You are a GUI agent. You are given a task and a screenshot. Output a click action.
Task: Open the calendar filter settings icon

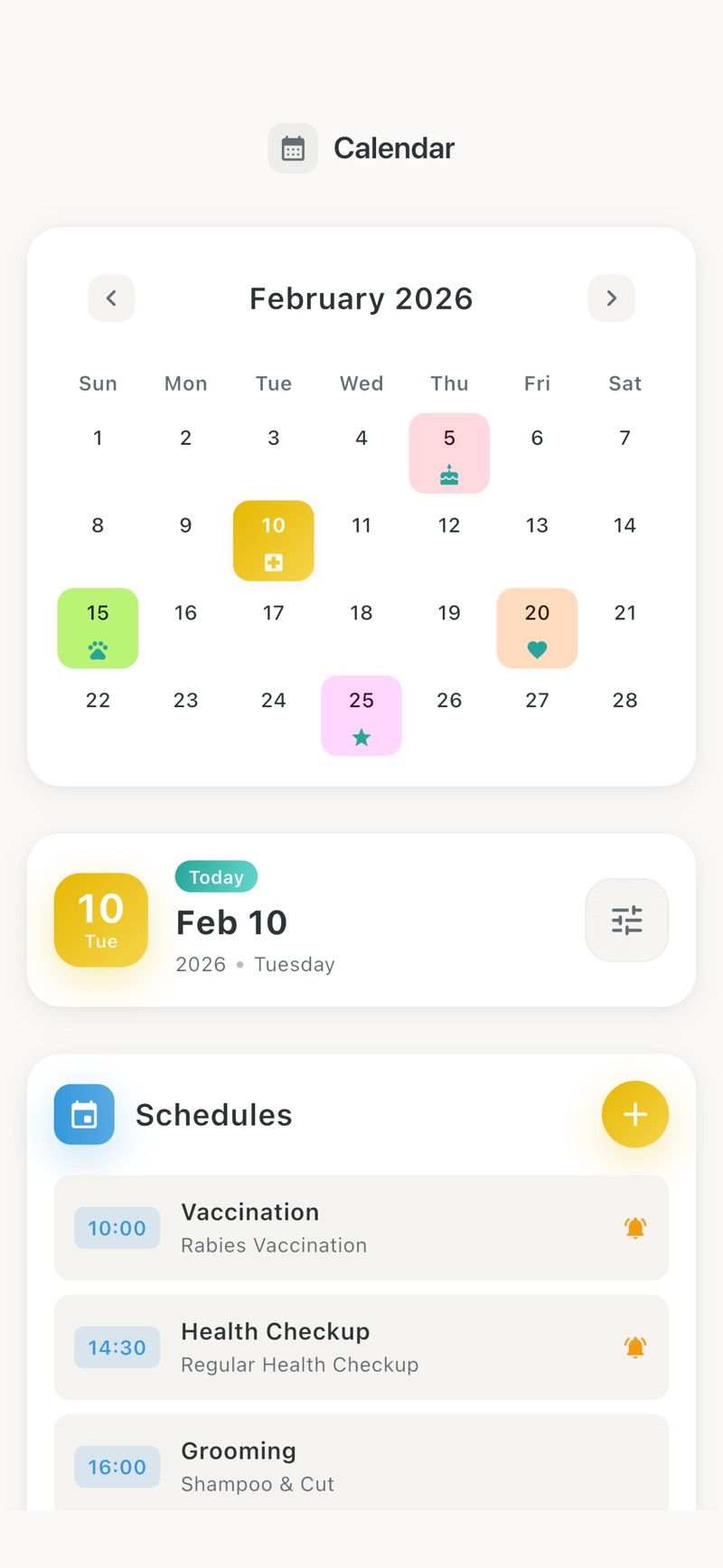626,920
